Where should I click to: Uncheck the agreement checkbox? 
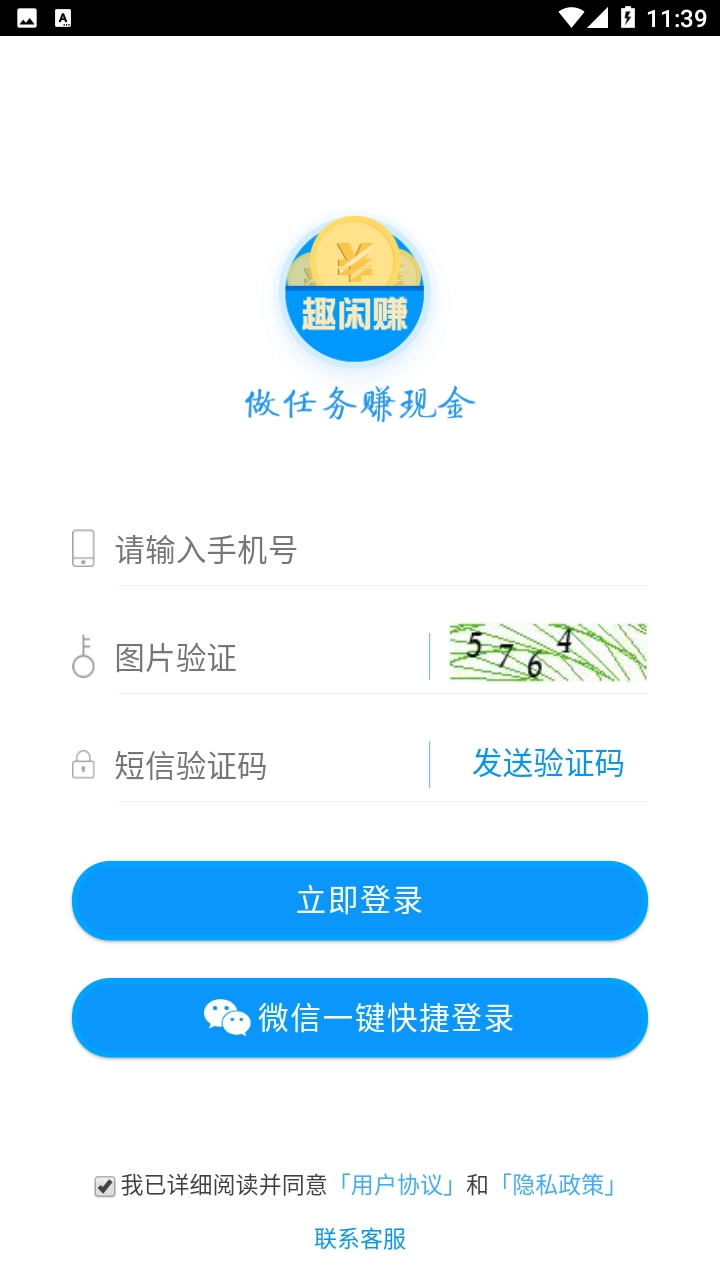point(105,1187)
